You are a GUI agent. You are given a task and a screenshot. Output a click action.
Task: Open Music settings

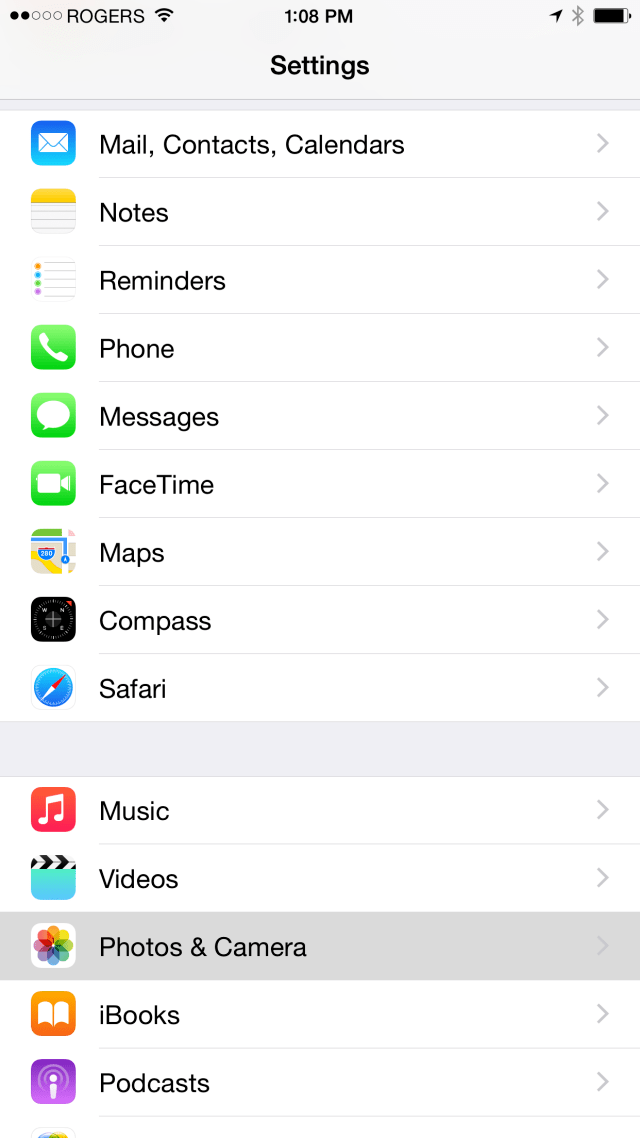pos(320,810)
